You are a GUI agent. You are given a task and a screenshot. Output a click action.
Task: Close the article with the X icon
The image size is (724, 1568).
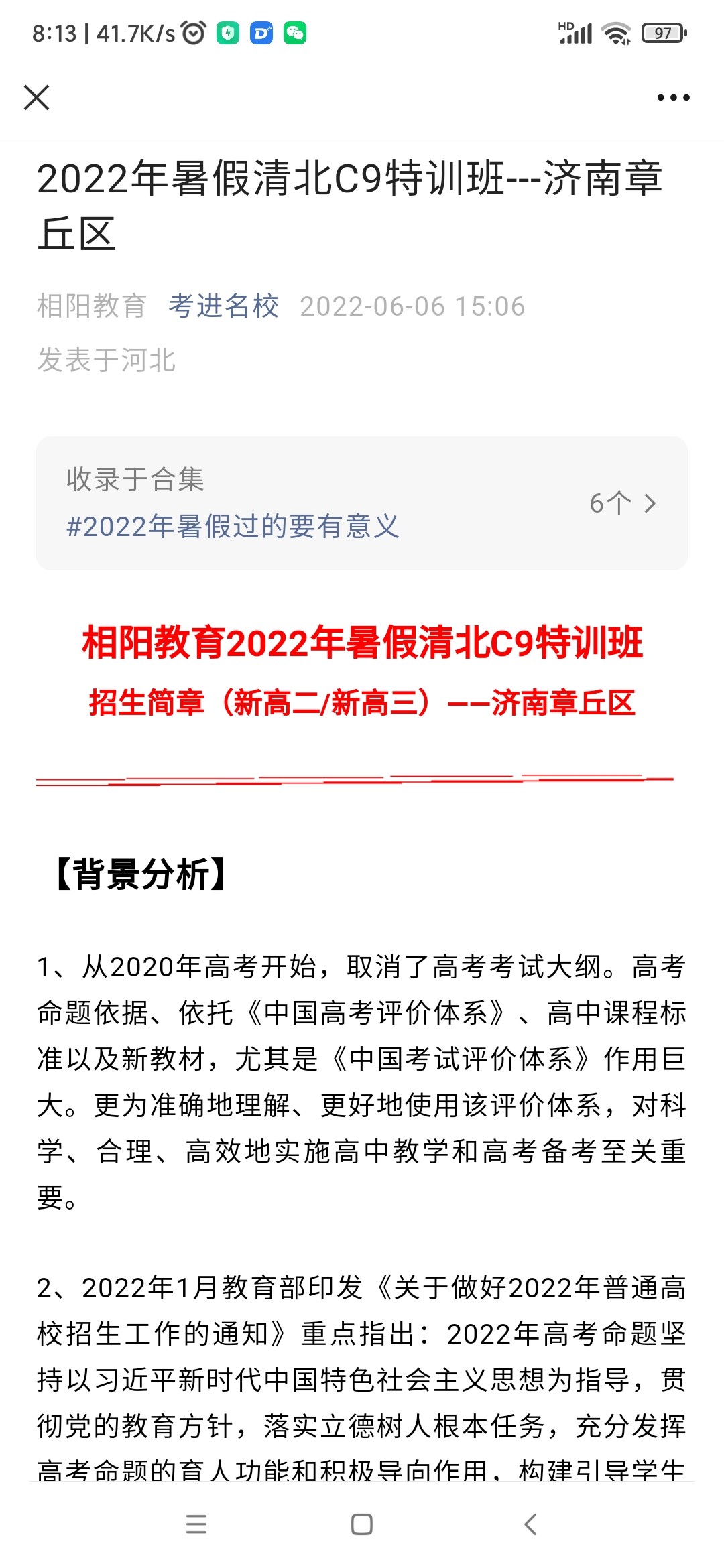coord(37,97)
